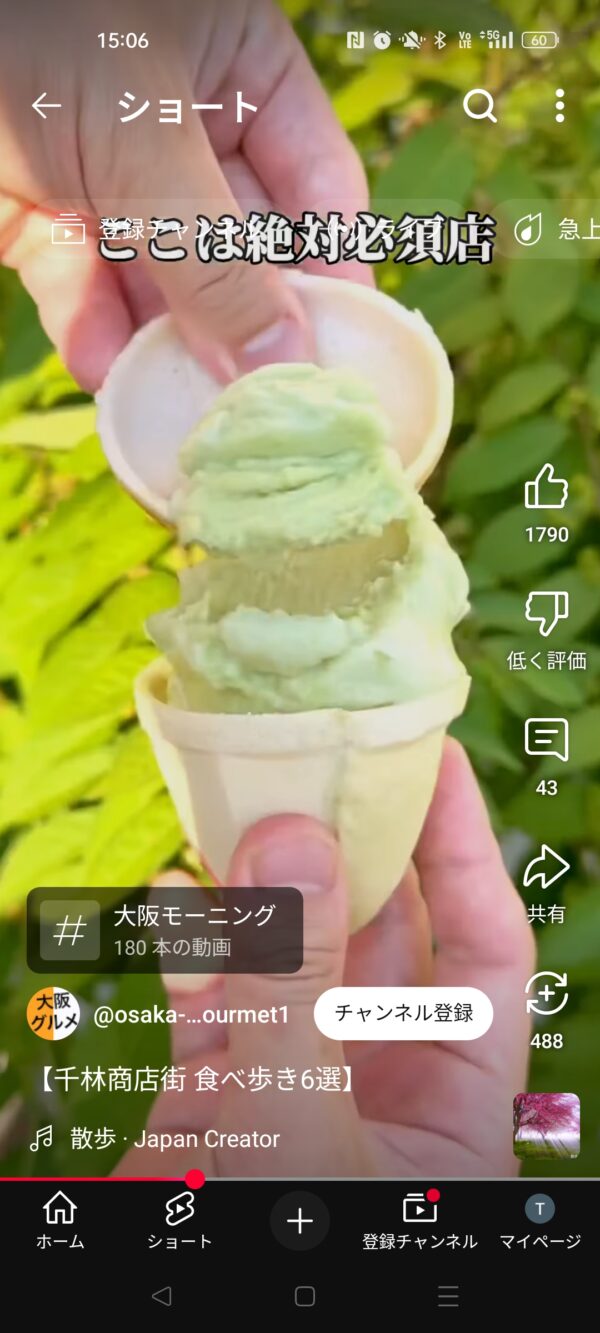Go to マイページ tab
Viewport: 600px width, 1333px height.
tap(540, 1220)
